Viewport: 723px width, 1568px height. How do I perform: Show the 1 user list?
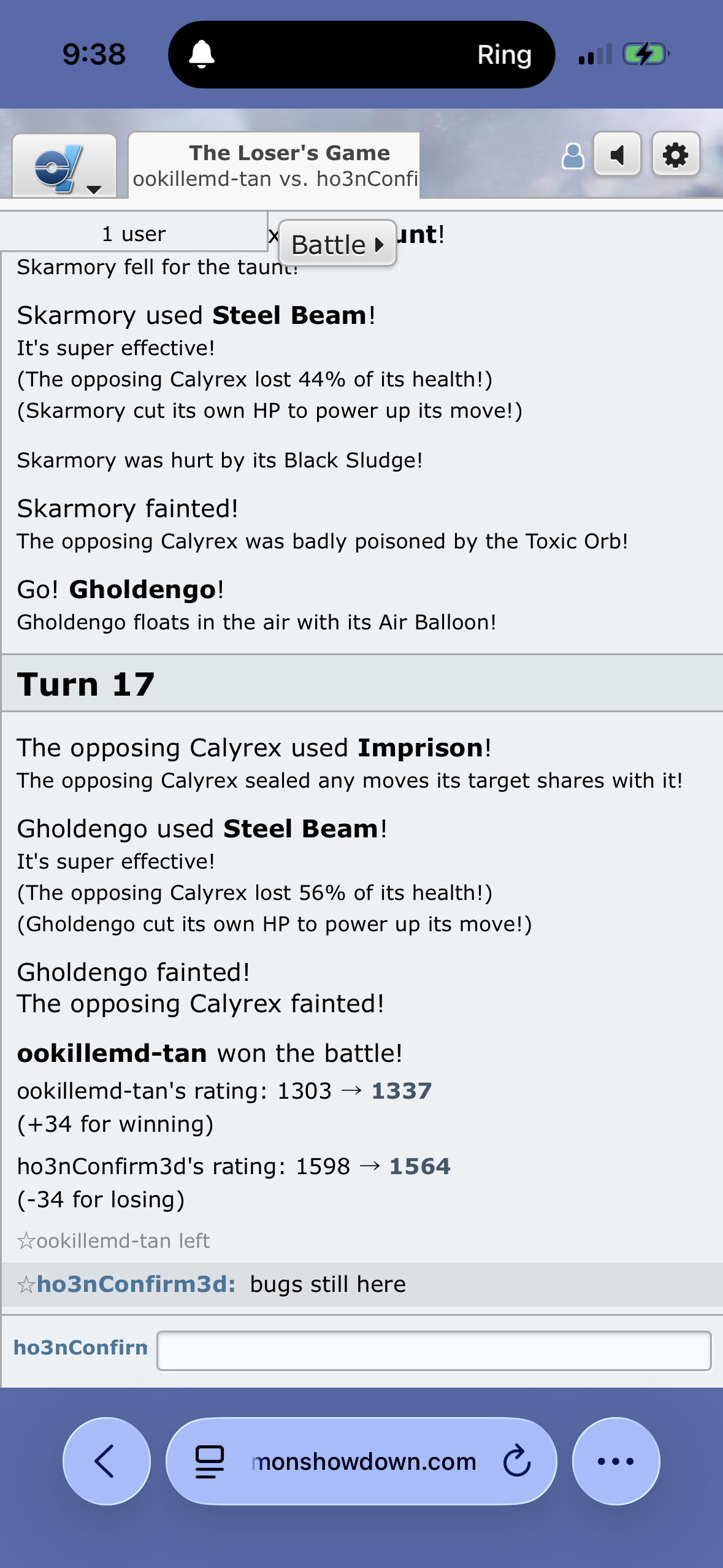click(x=134, y=234)
